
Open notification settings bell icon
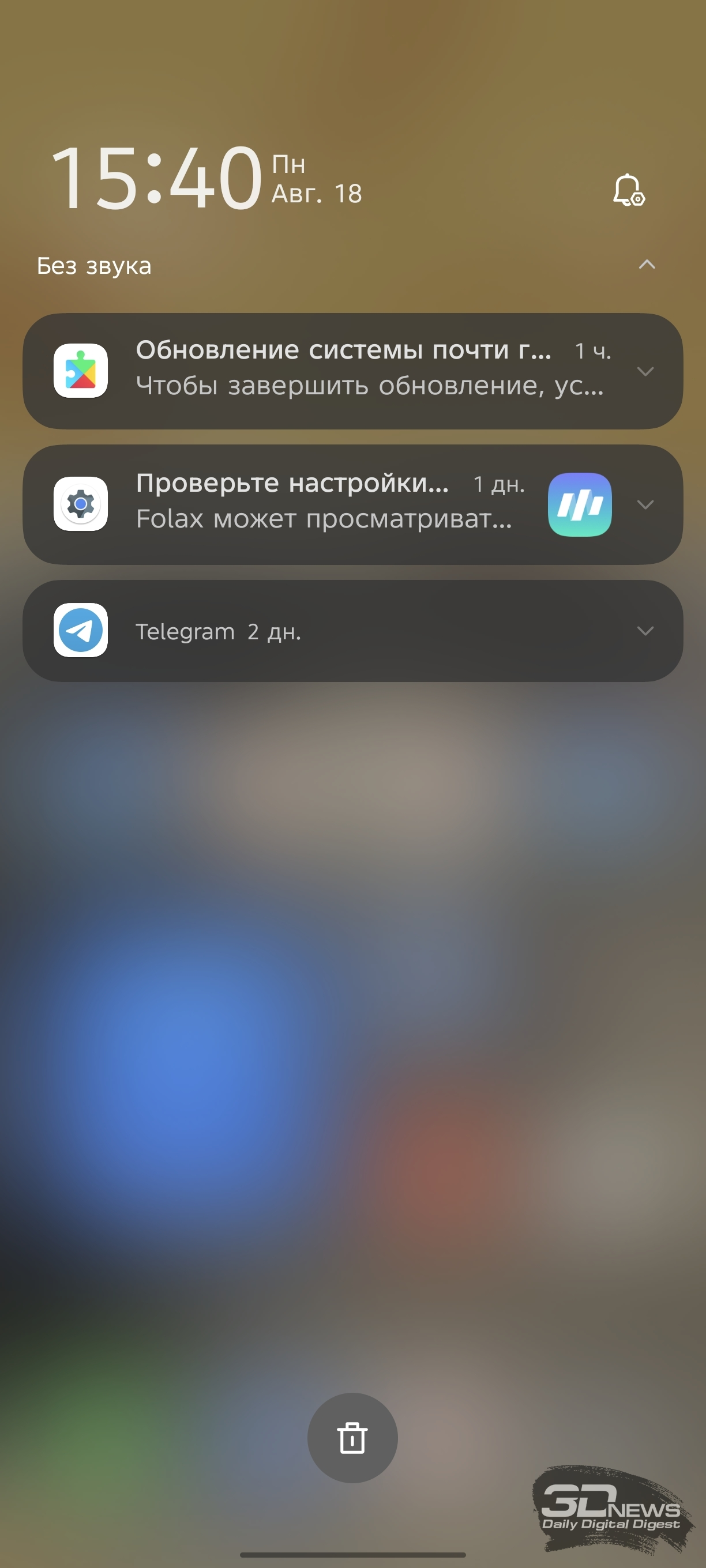click(x=629, y=190)
